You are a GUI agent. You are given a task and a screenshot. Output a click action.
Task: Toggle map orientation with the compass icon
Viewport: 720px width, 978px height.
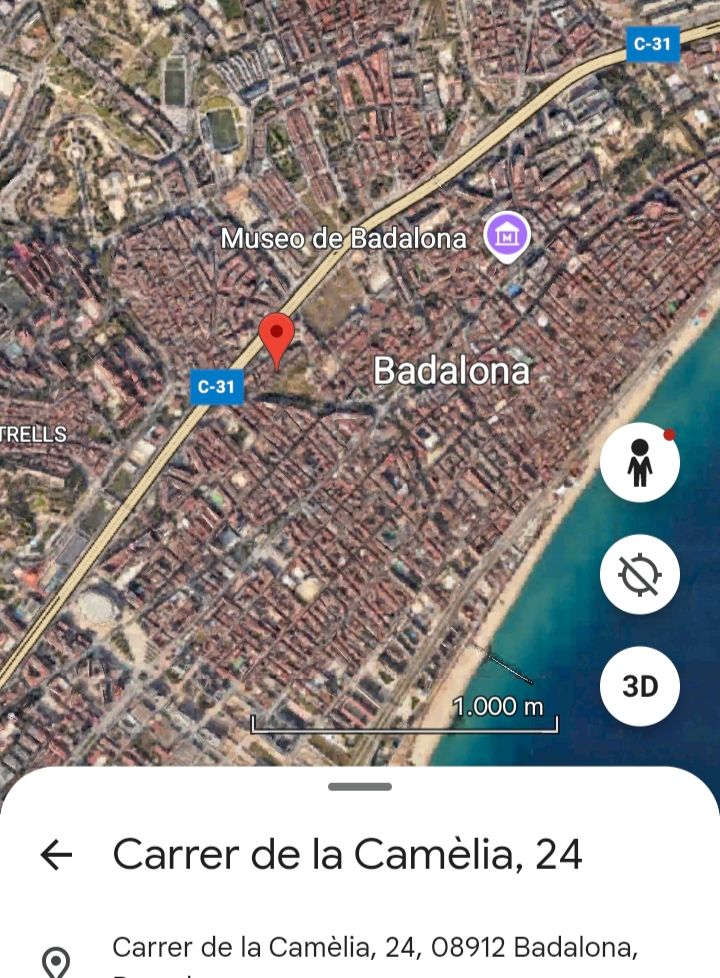[640, 573]
